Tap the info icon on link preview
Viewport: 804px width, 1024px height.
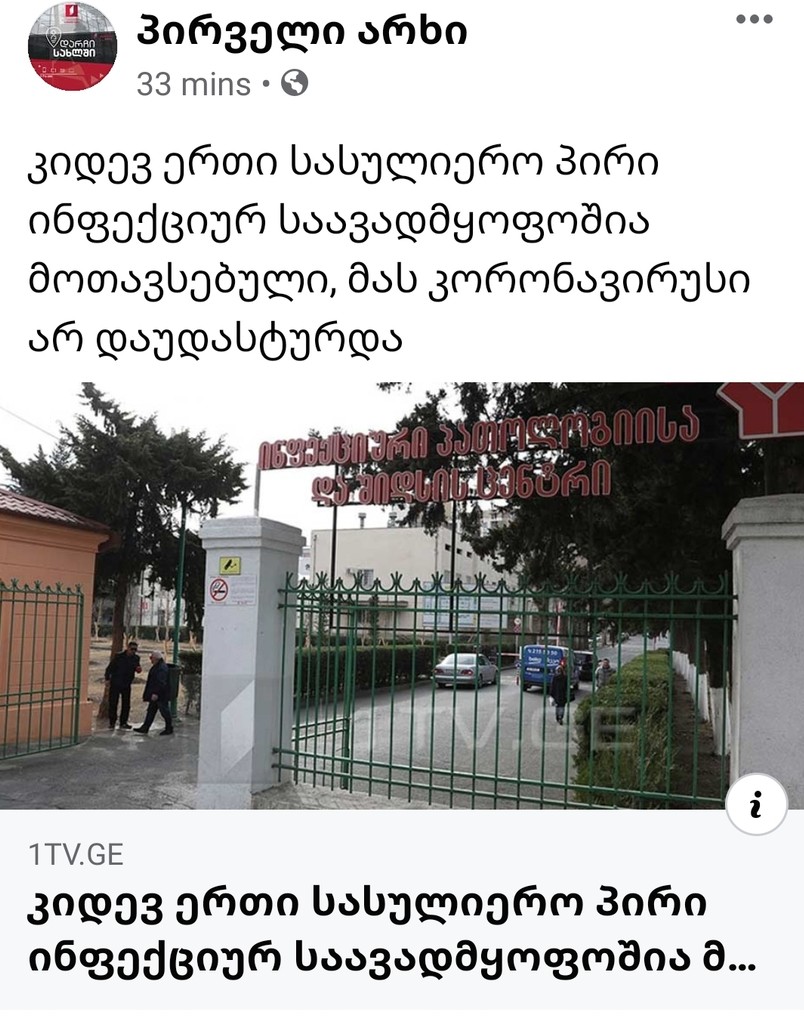756,805
